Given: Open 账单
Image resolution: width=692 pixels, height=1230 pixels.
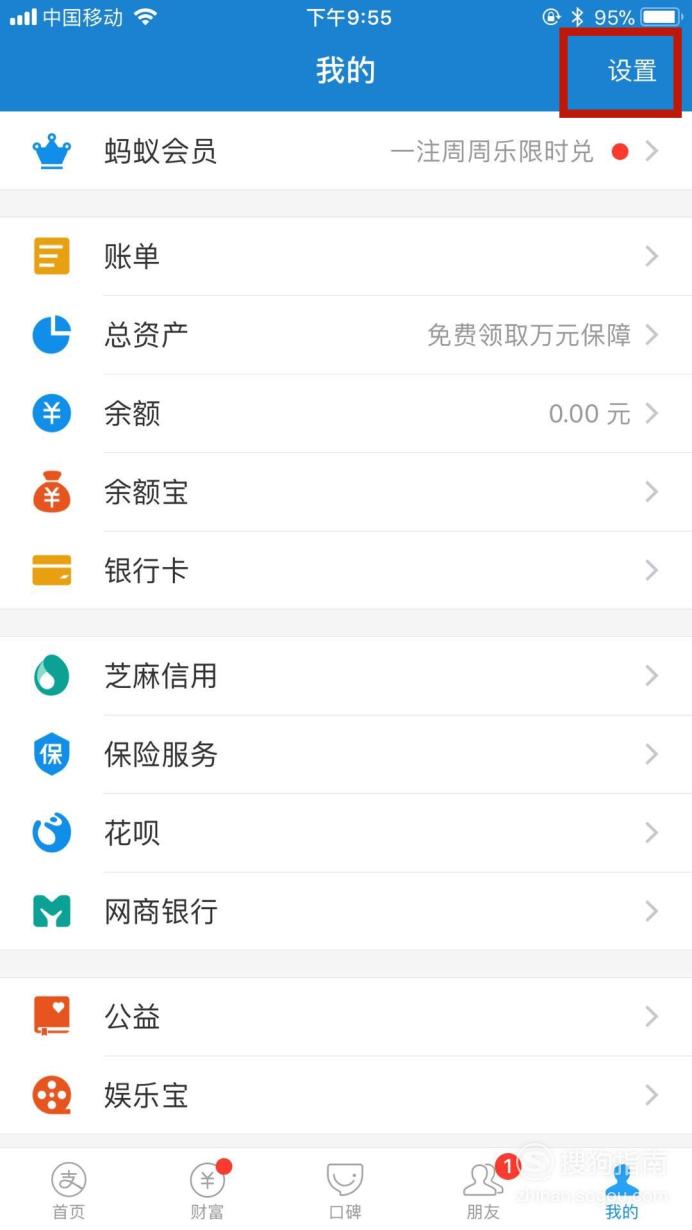Looking at the screenshot, I should [x=346, y=257].
